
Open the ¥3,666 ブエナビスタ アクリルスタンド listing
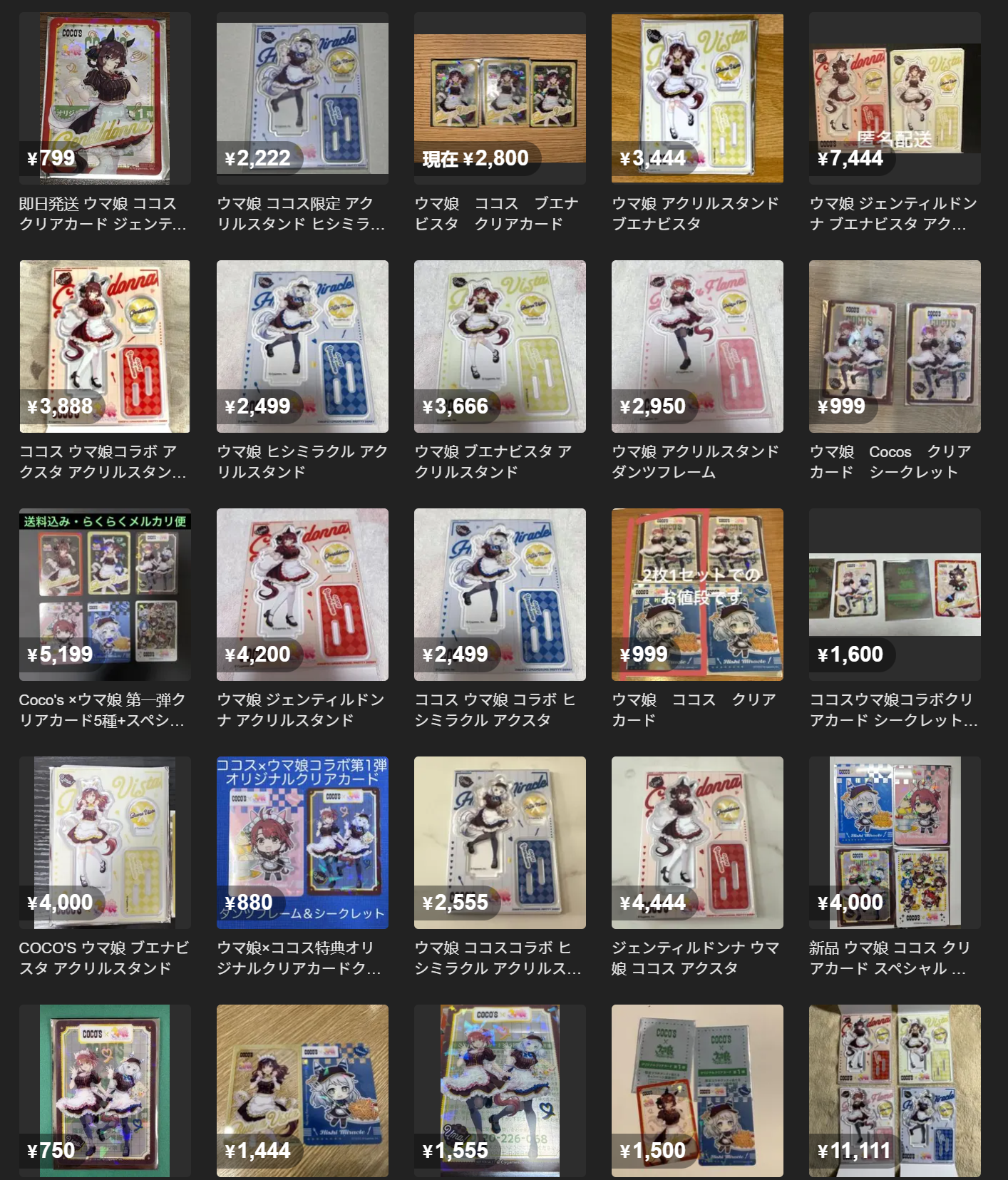(500, 347)
